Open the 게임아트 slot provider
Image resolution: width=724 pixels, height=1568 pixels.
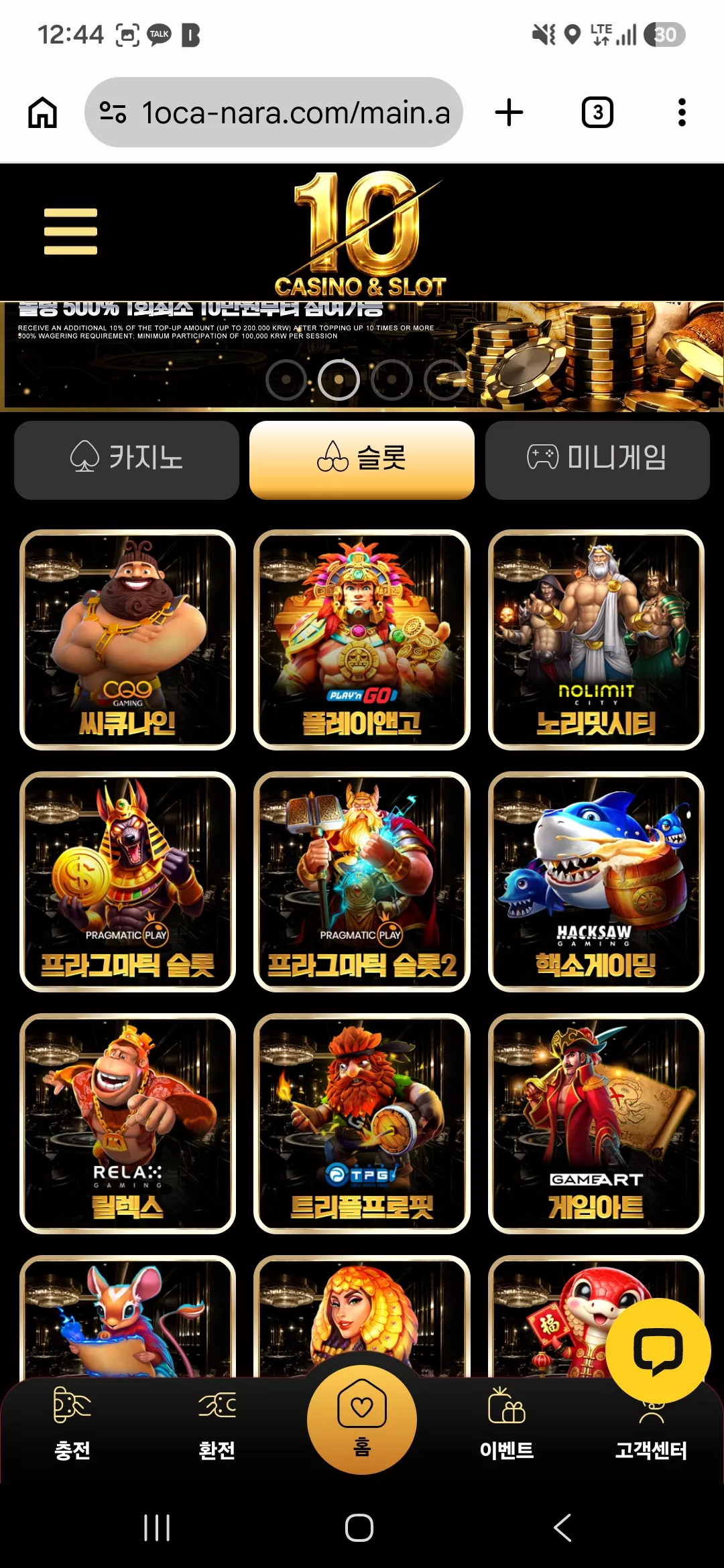[596, 1124]
